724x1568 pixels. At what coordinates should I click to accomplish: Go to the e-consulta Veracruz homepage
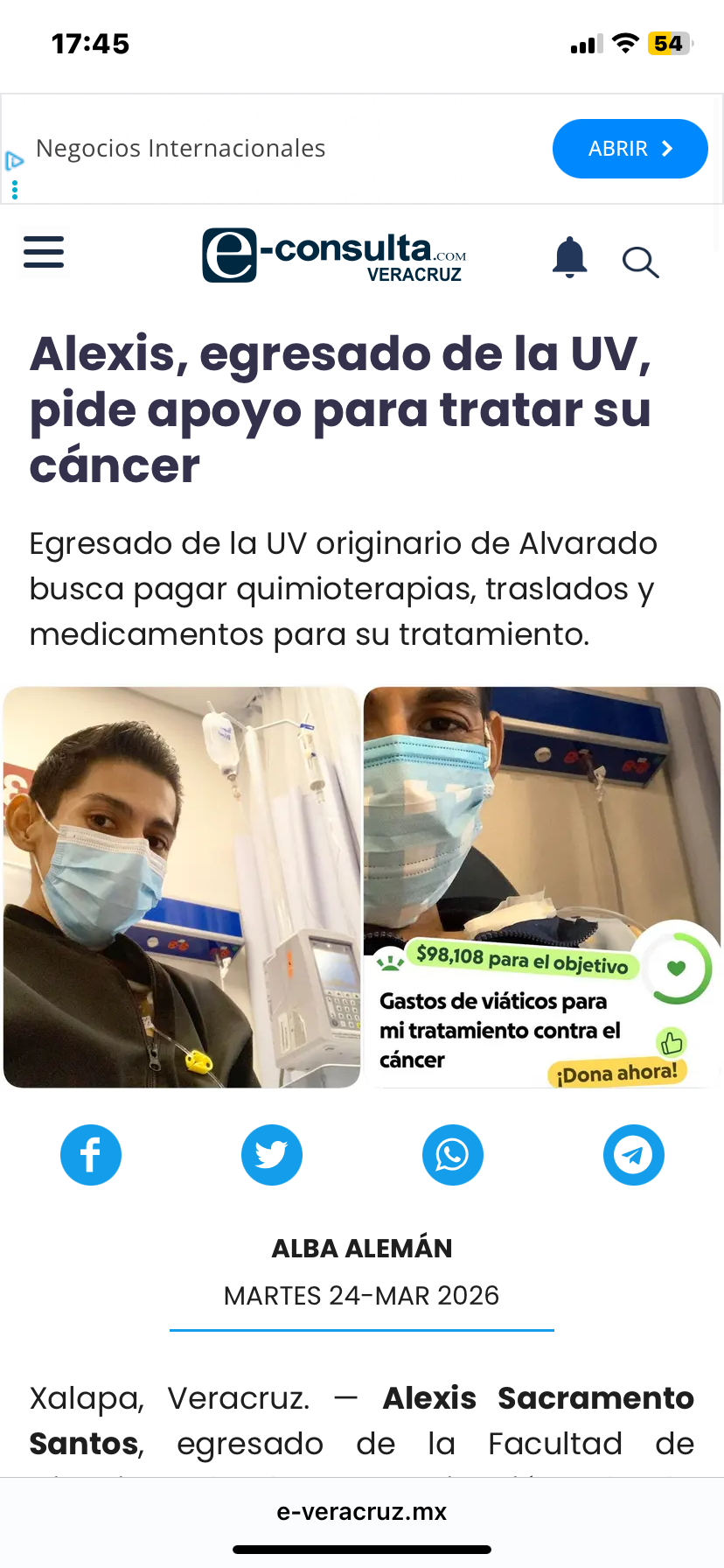pos(334,255)
